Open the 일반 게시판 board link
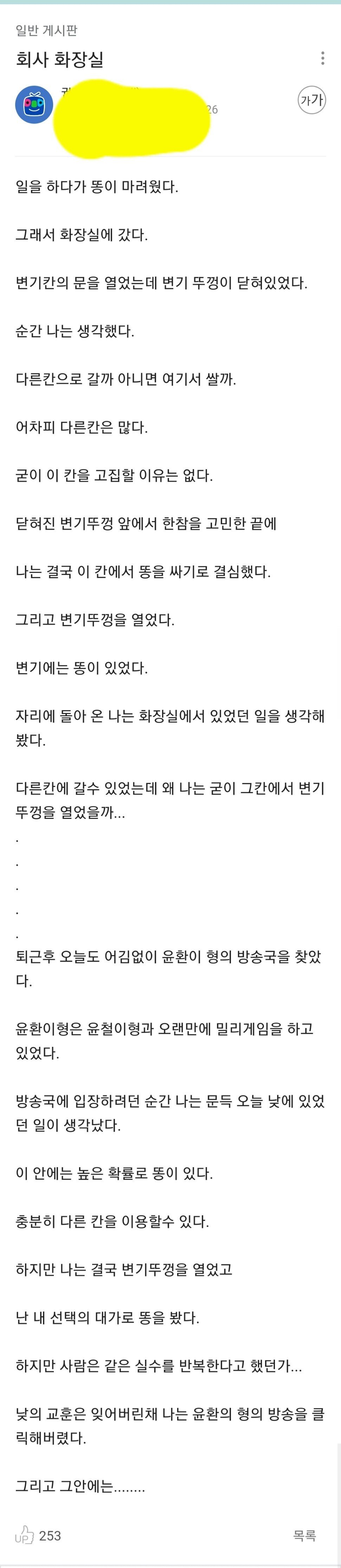Screen dimensions: 341x1568 tap(46, 30)
